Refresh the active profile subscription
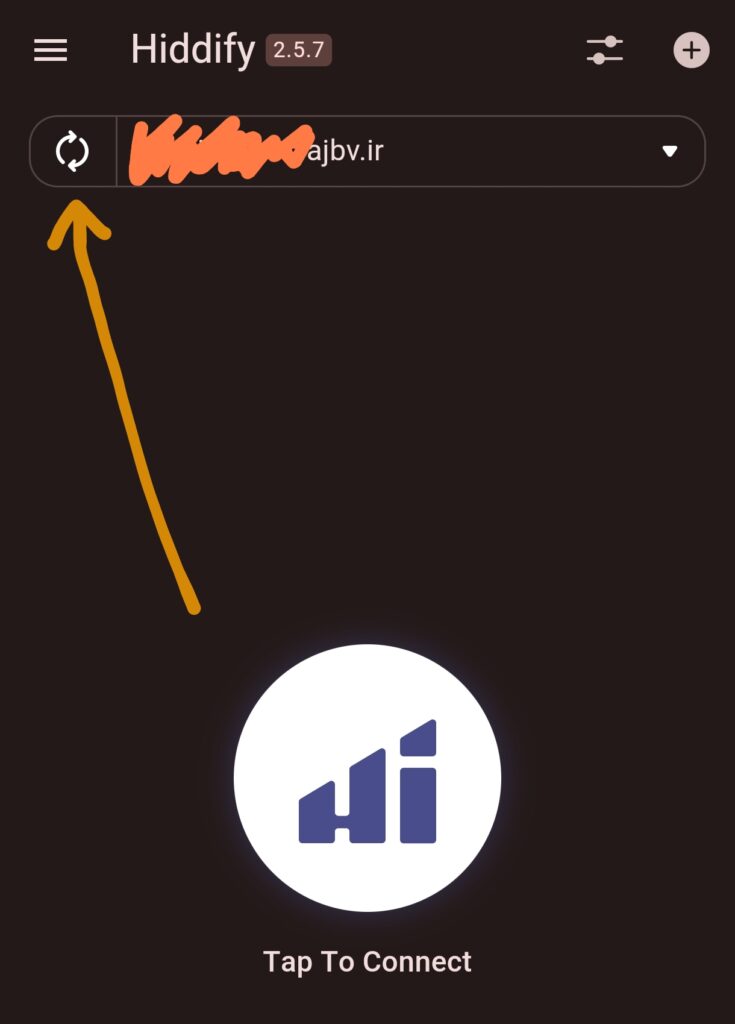Viewport: 735px width, 1024px height. point(72,152)
